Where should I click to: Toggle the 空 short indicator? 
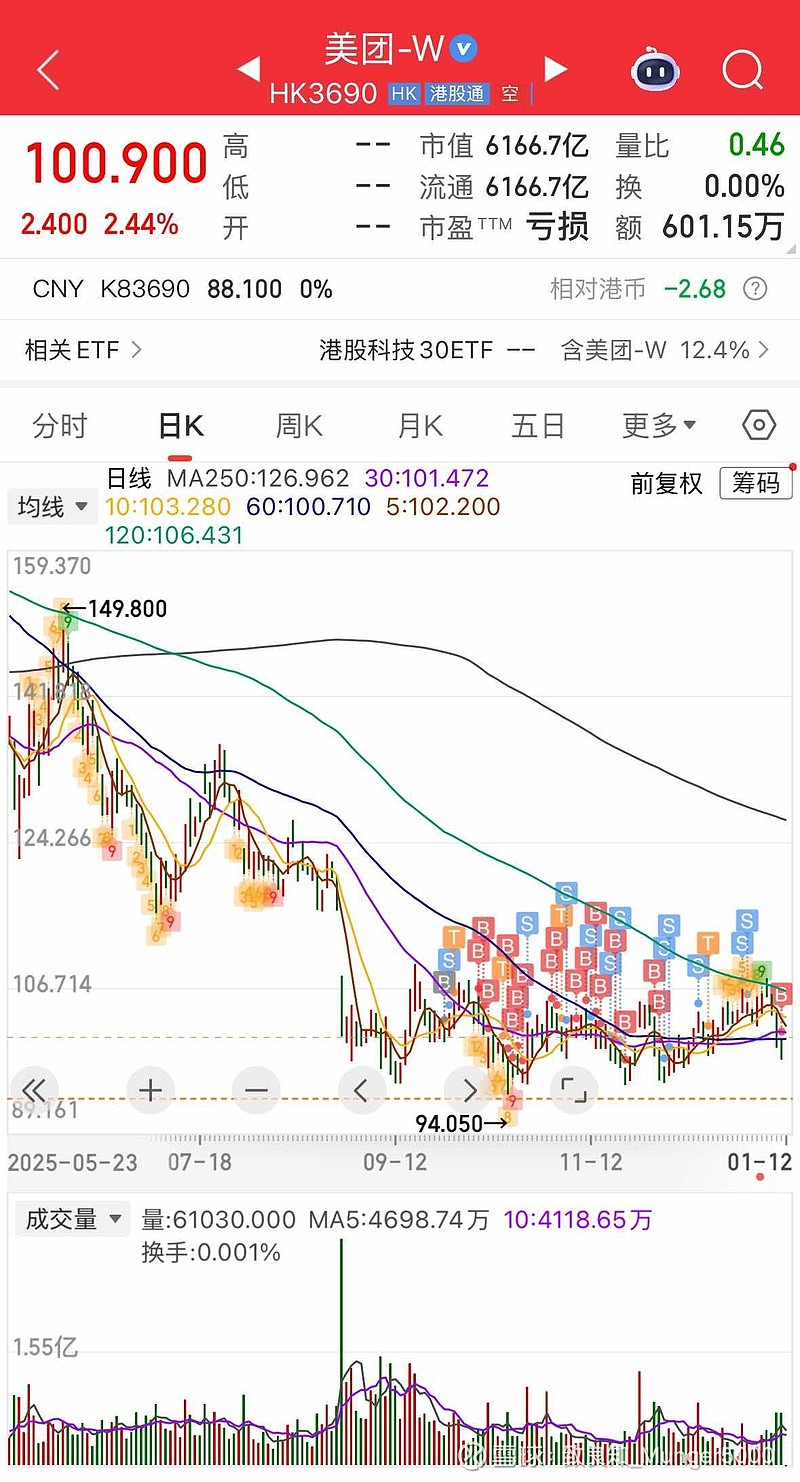509,95
